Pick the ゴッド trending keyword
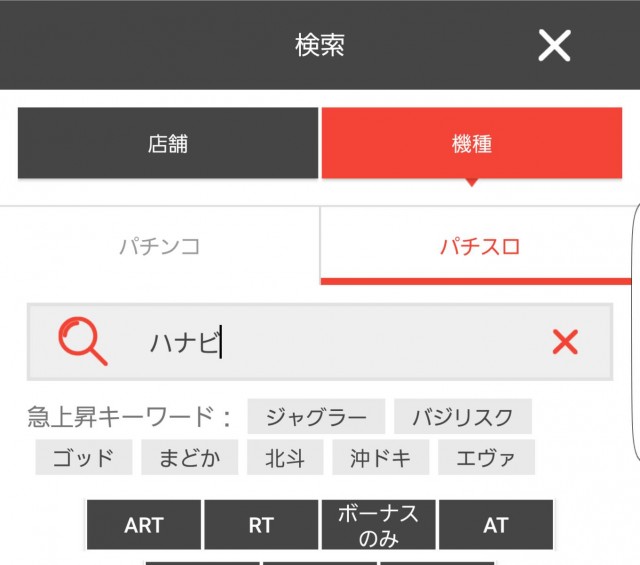640x565 pixels. [x=83, y=458]
